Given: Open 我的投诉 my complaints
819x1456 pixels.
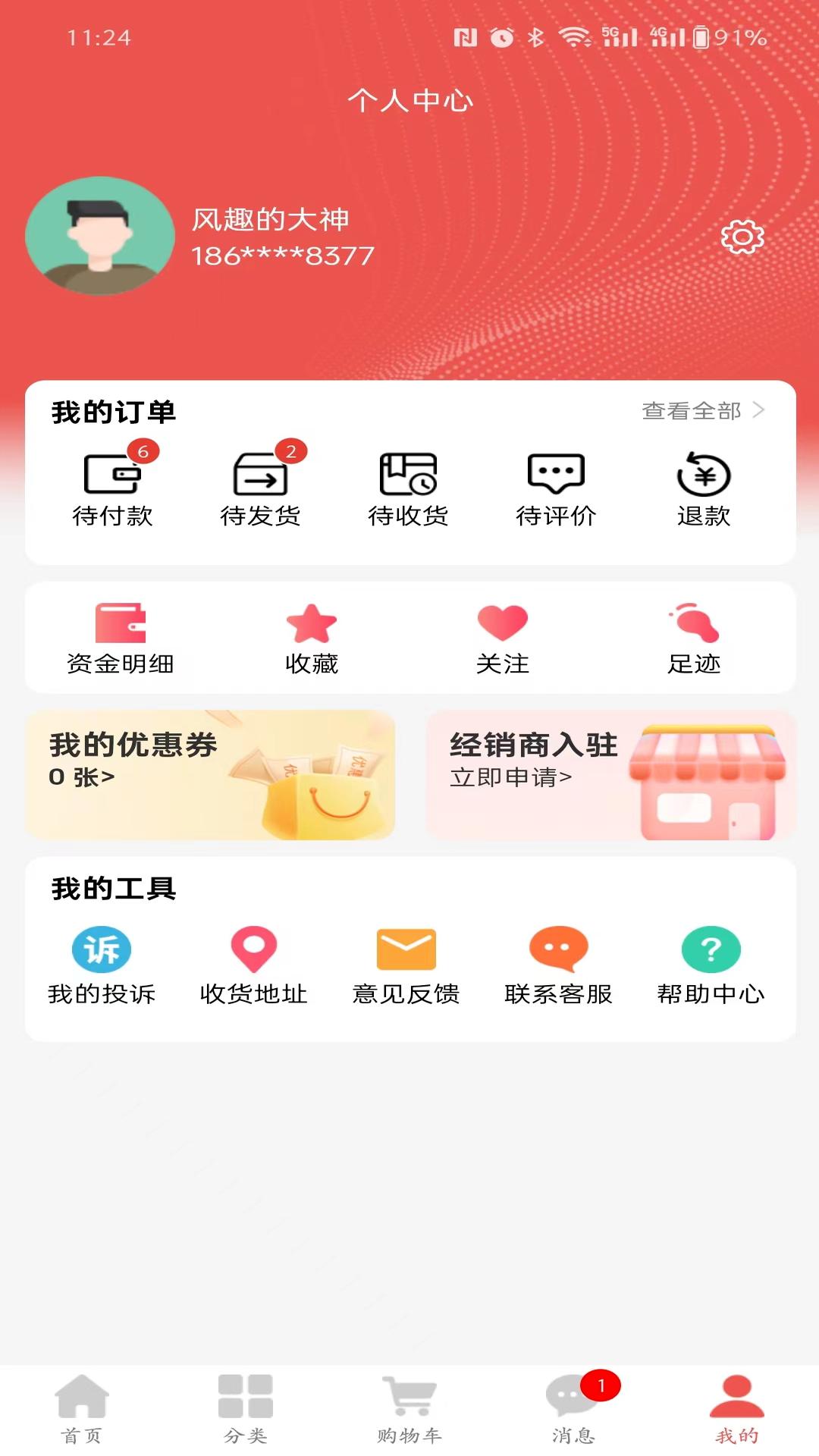Looking at the screenshot, I should click(x=101, y=967).
